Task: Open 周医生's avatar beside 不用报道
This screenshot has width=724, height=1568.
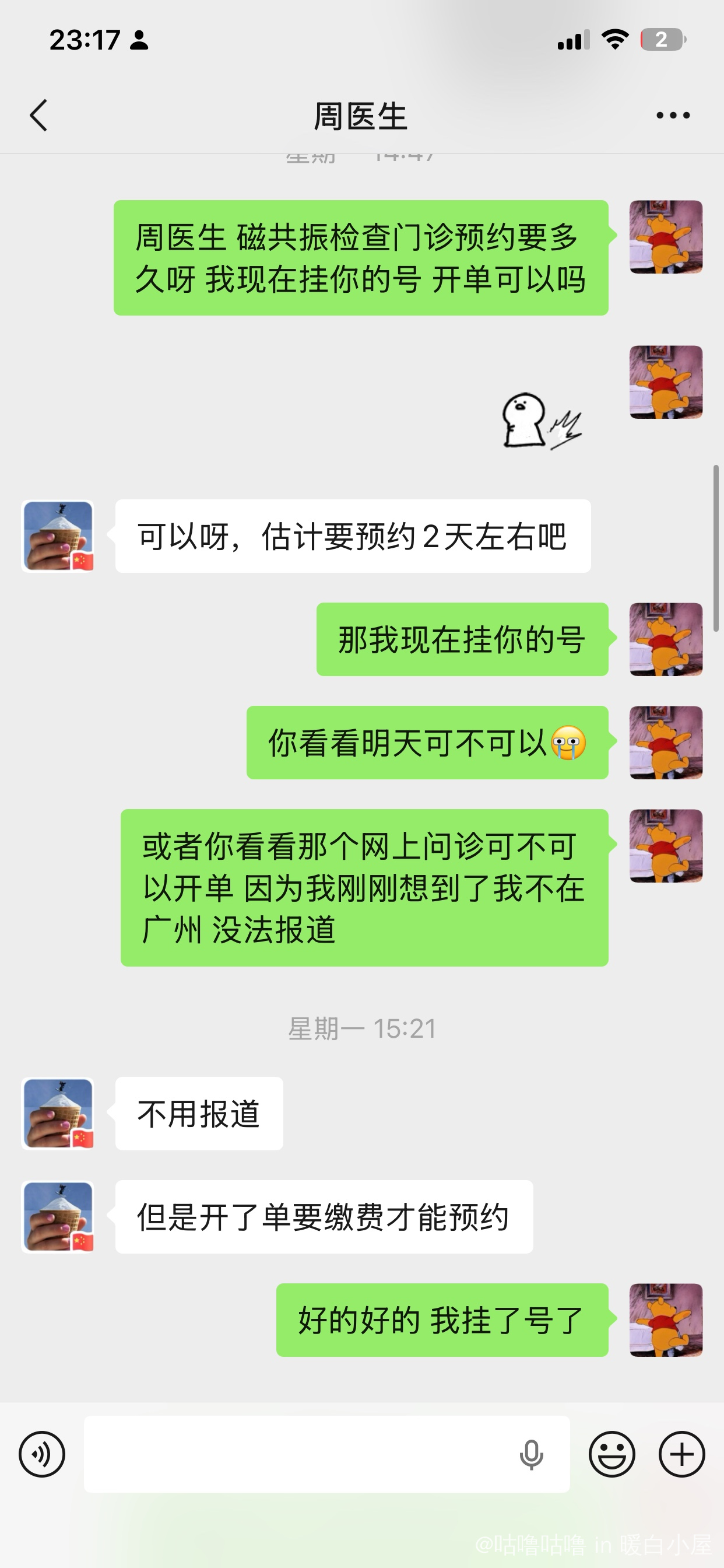Action: (x=58, y=1114)
